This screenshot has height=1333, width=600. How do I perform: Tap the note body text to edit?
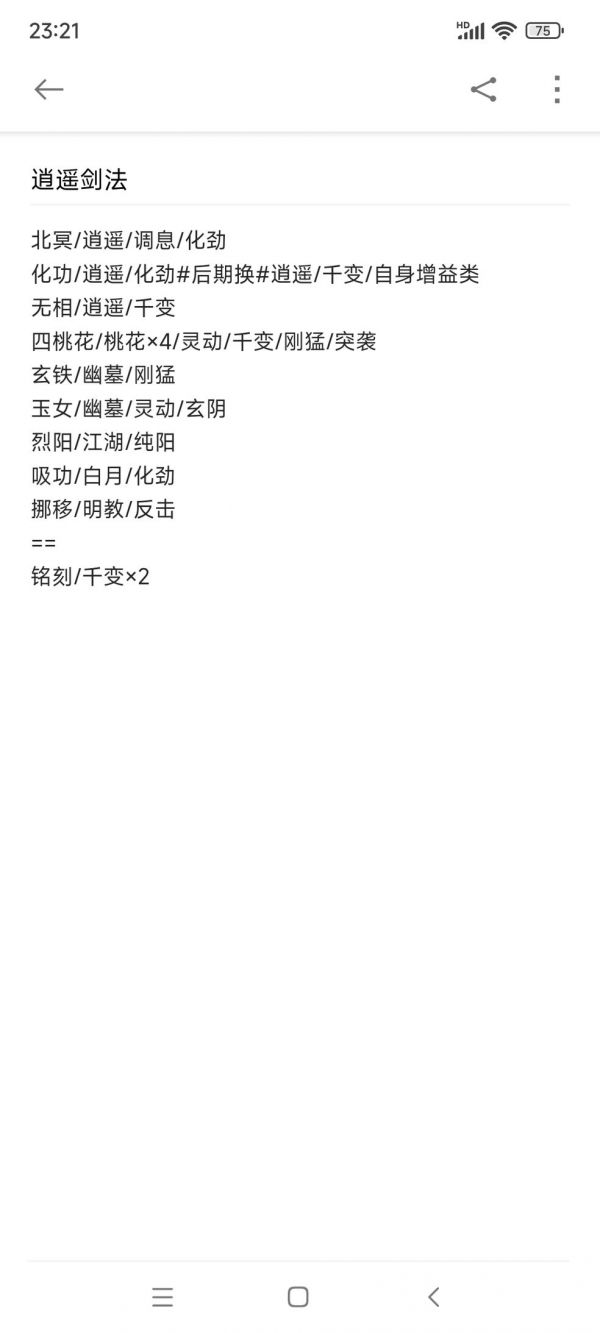(x=256, y=408)
